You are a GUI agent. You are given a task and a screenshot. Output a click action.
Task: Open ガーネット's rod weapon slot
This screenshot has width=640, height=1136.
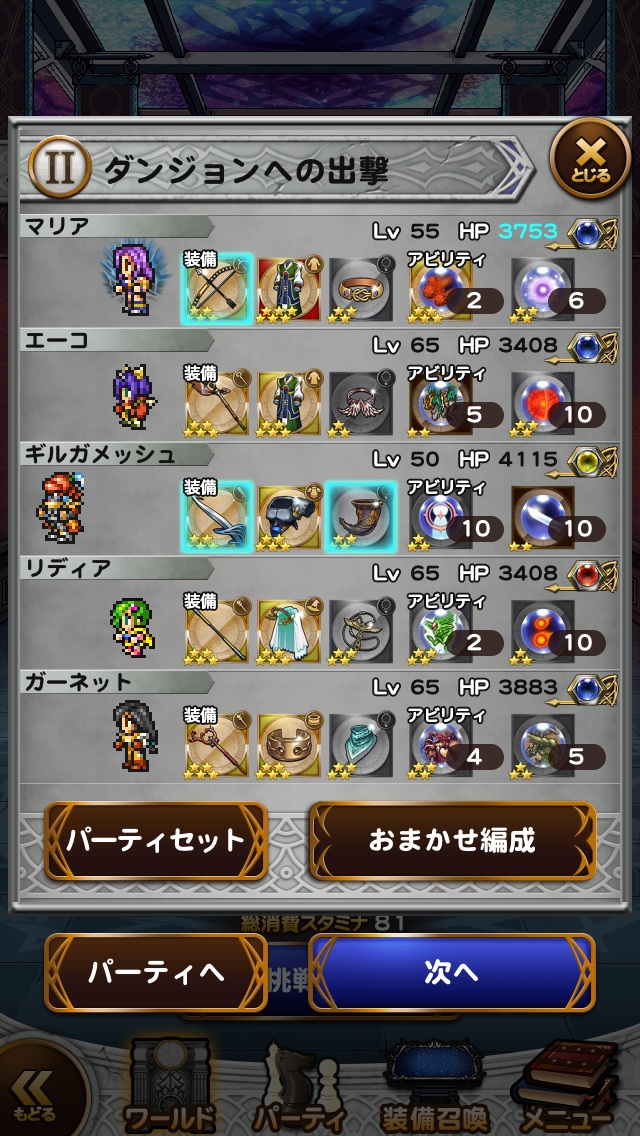click(216, 743)
